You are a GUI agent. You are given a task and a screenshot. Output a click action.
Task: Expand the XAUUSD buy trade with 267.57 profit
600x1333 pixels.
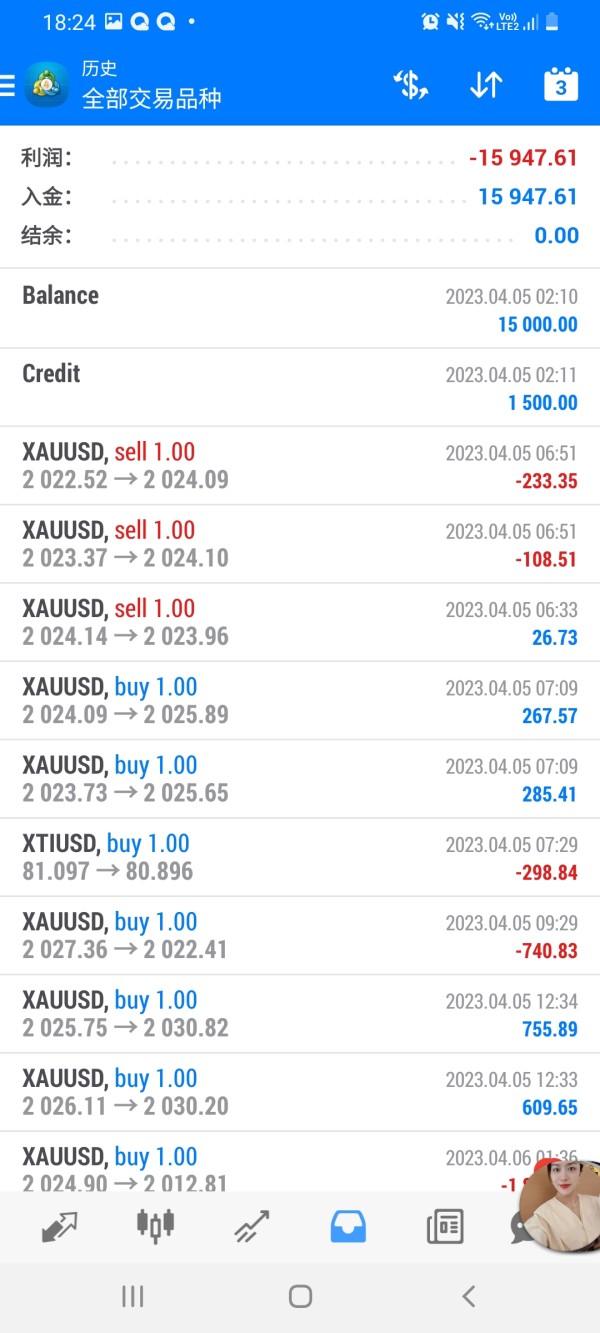tap(300, 700)
